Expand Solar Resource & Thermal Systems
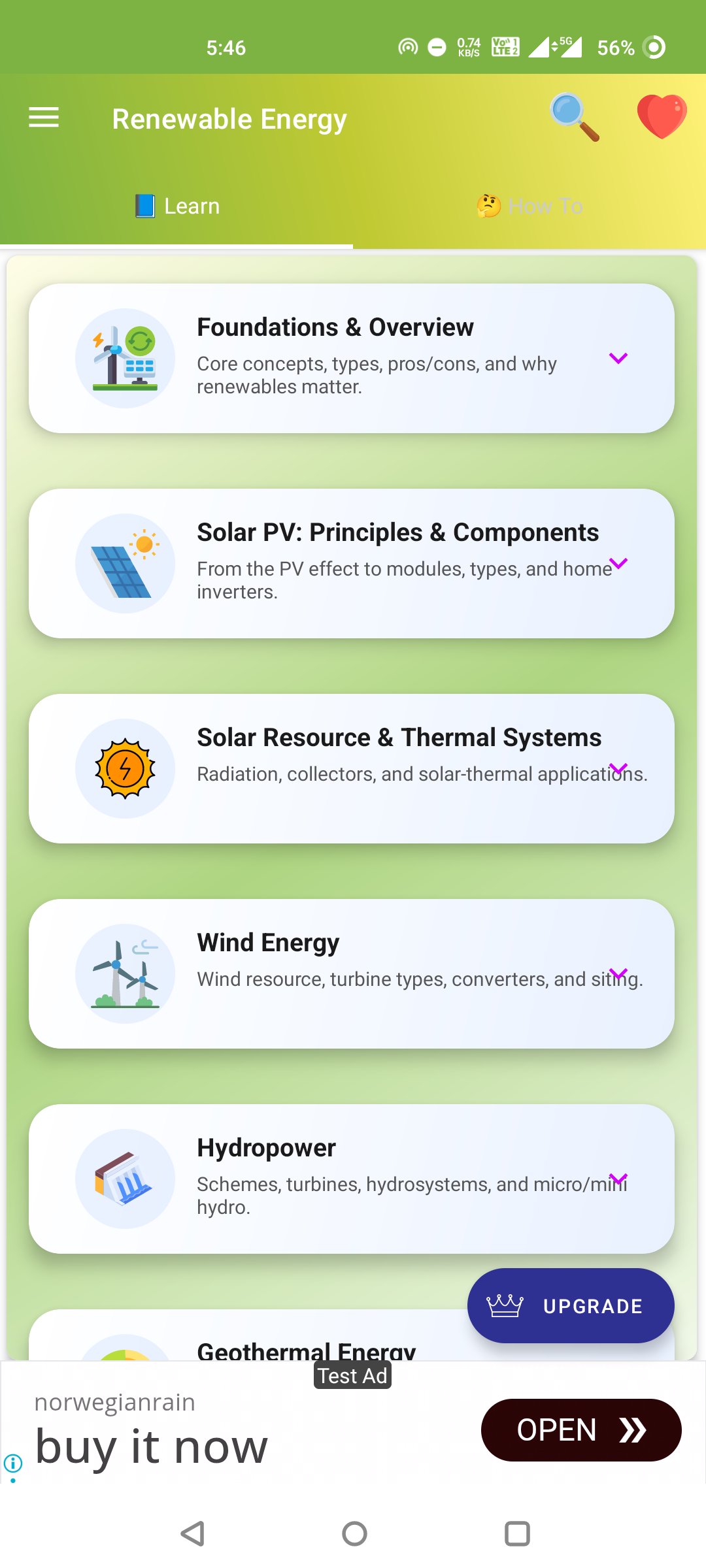 [618, 768]
